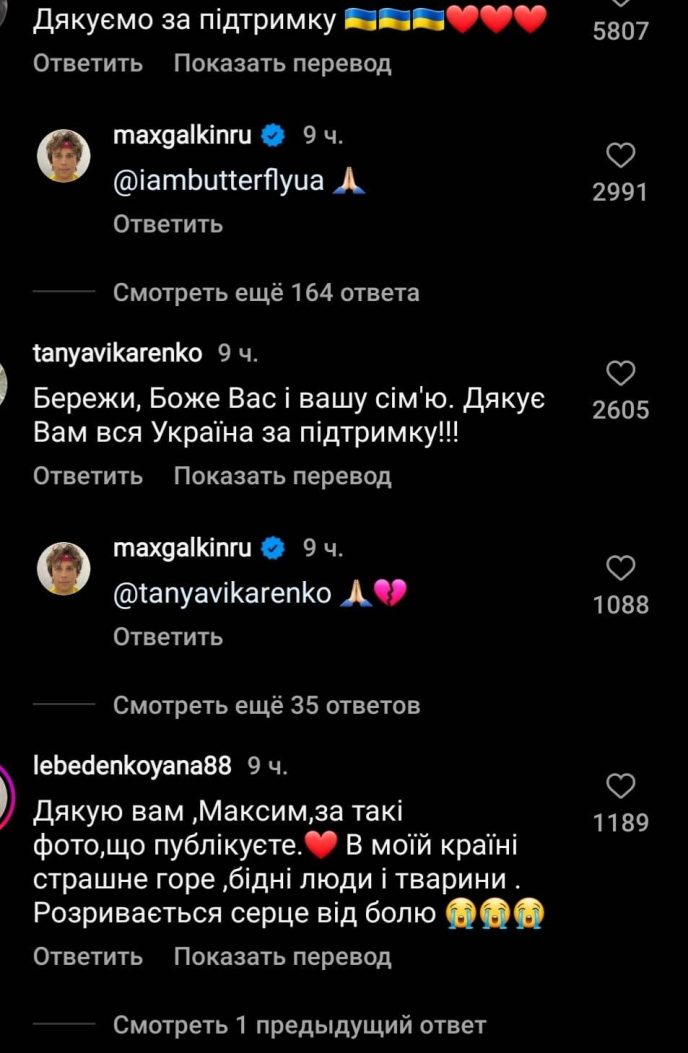
Task: Open tanyavikarenko's profile from username
Action: click(118, 353)
